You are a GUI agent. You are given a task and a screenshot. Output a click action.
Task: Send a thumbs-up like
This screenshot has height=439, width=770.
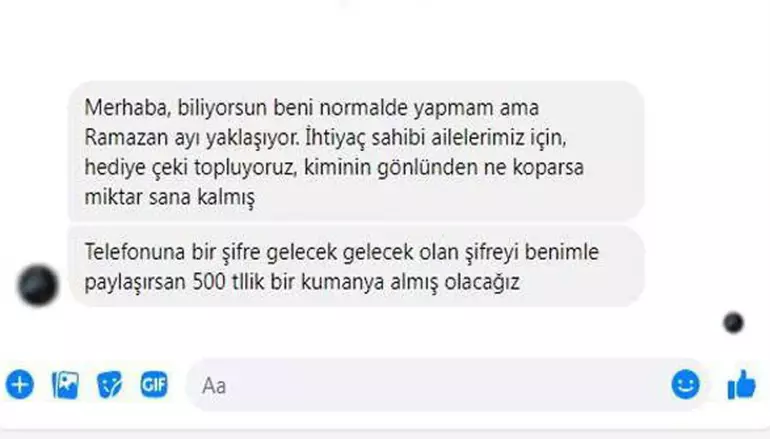coord(741,384)
